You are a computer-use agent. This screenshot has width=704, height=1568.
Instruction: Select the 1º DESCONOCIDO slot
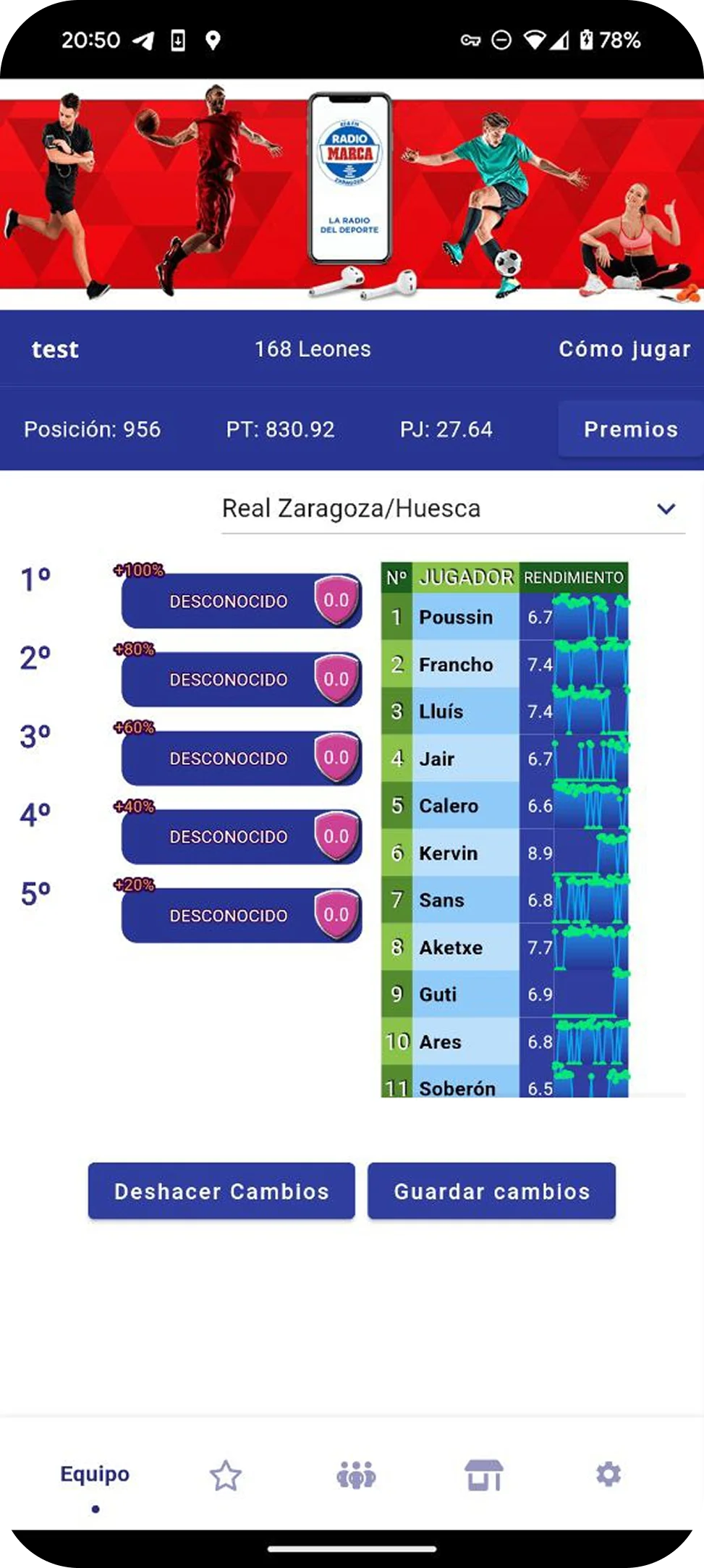coord(241,601)
